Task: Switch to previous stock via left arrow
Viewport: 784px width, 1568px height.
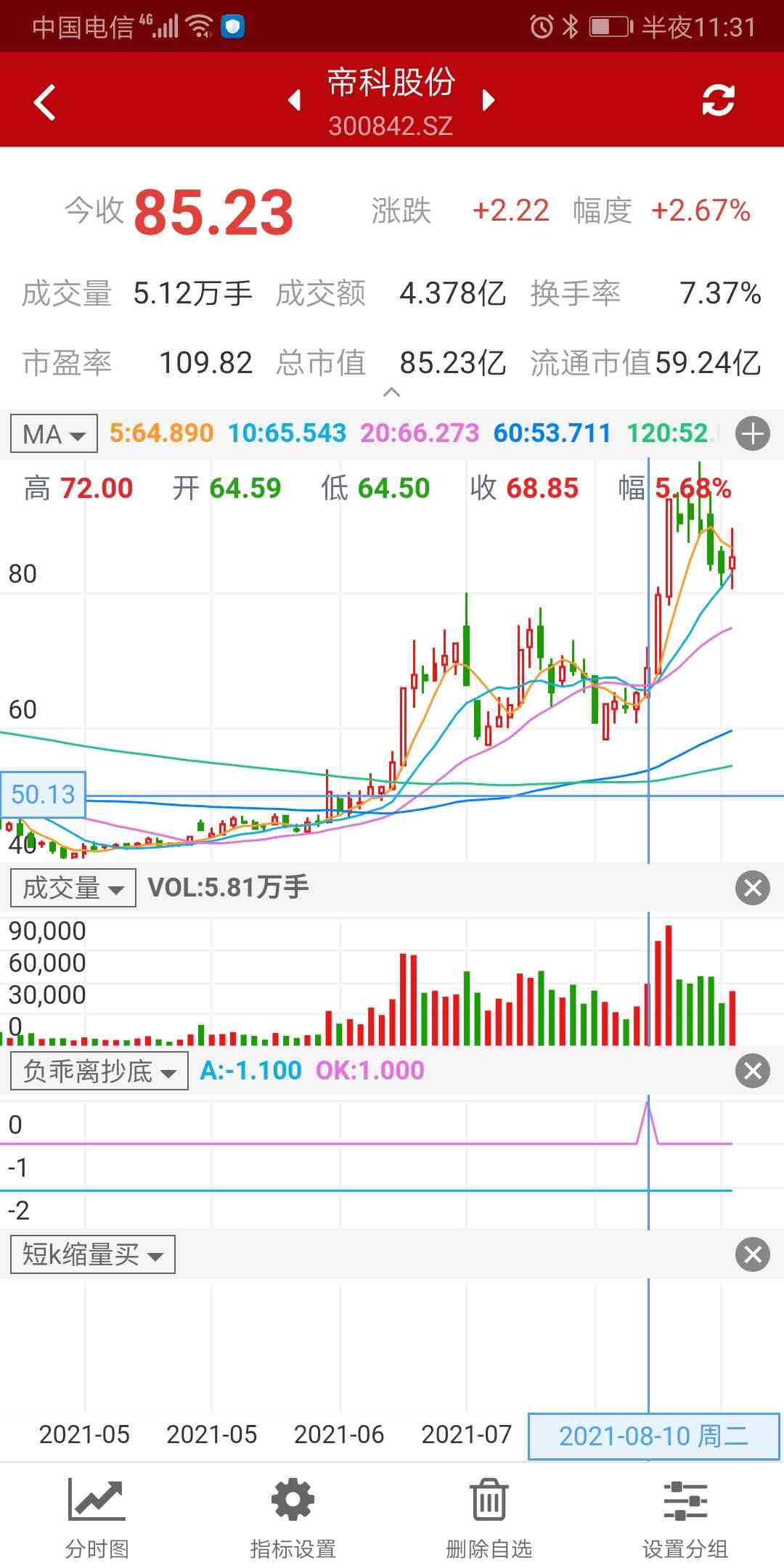Action: tap(295, 102)
